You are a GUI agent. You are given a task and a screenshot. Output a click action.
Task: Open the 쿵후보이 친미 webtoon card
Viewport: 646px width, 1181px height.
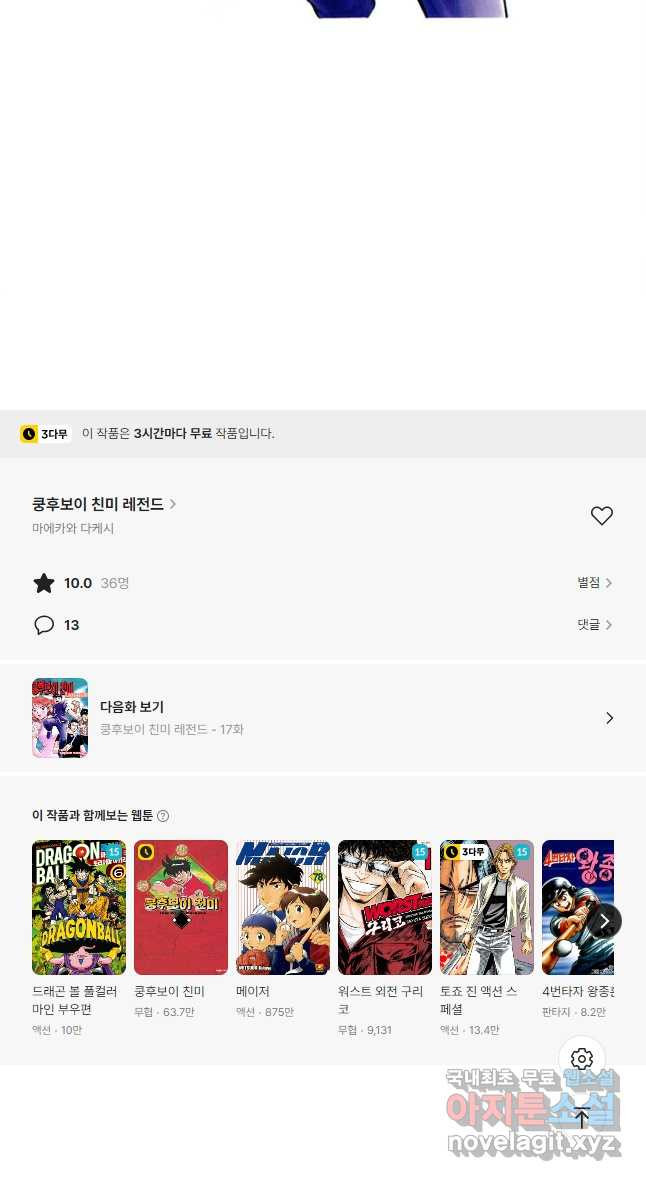pos(181,907)
